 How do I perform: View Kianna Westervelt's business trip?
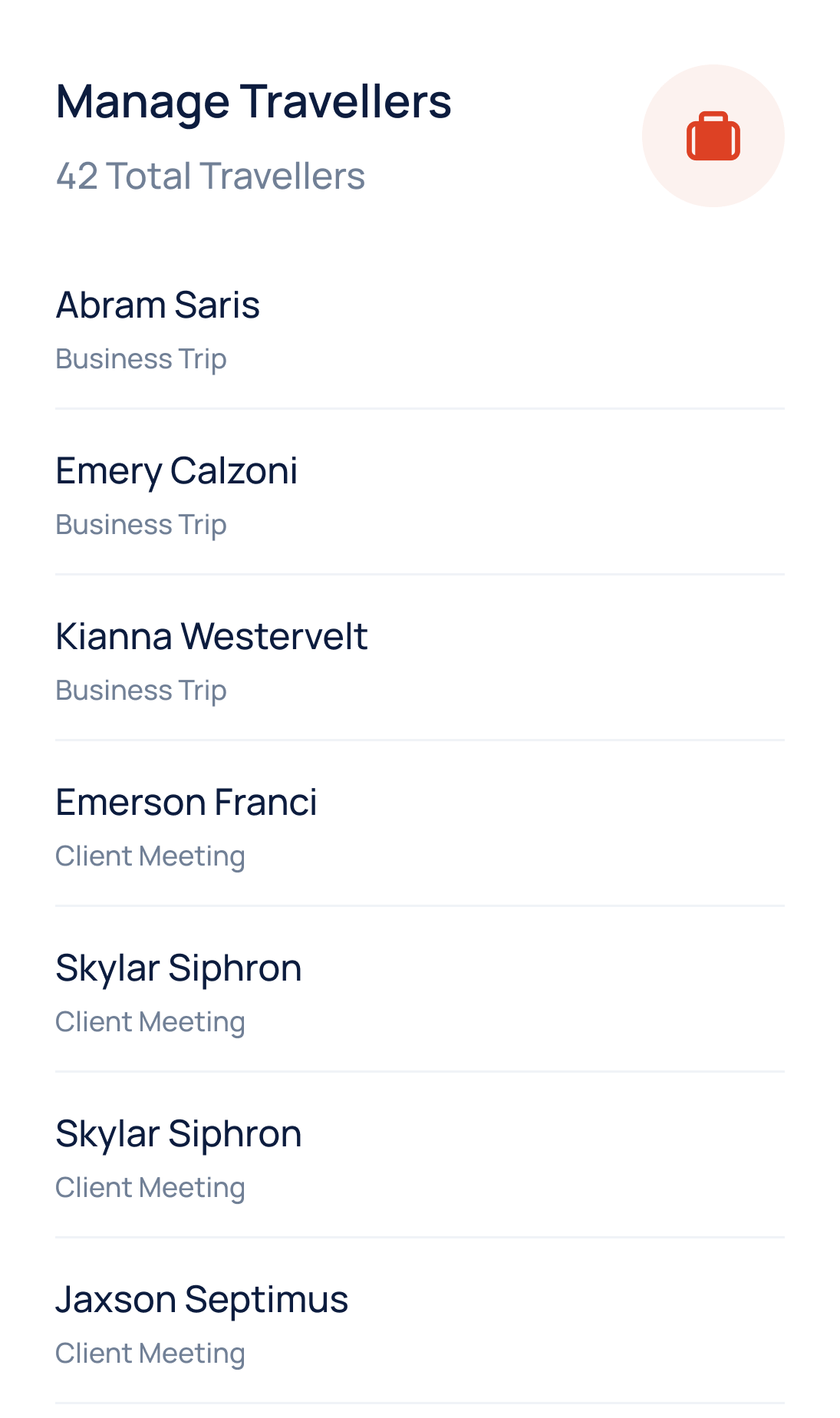pos(419,661)
